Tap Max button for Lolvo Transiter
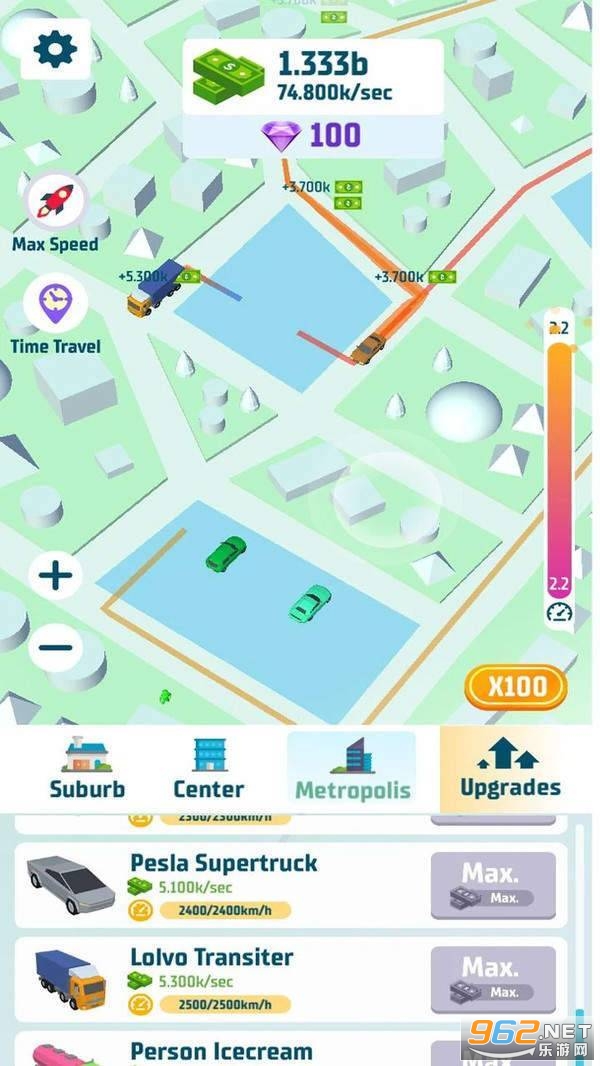Viewport: 600px width, 1066px height. [x=492, y=979]
